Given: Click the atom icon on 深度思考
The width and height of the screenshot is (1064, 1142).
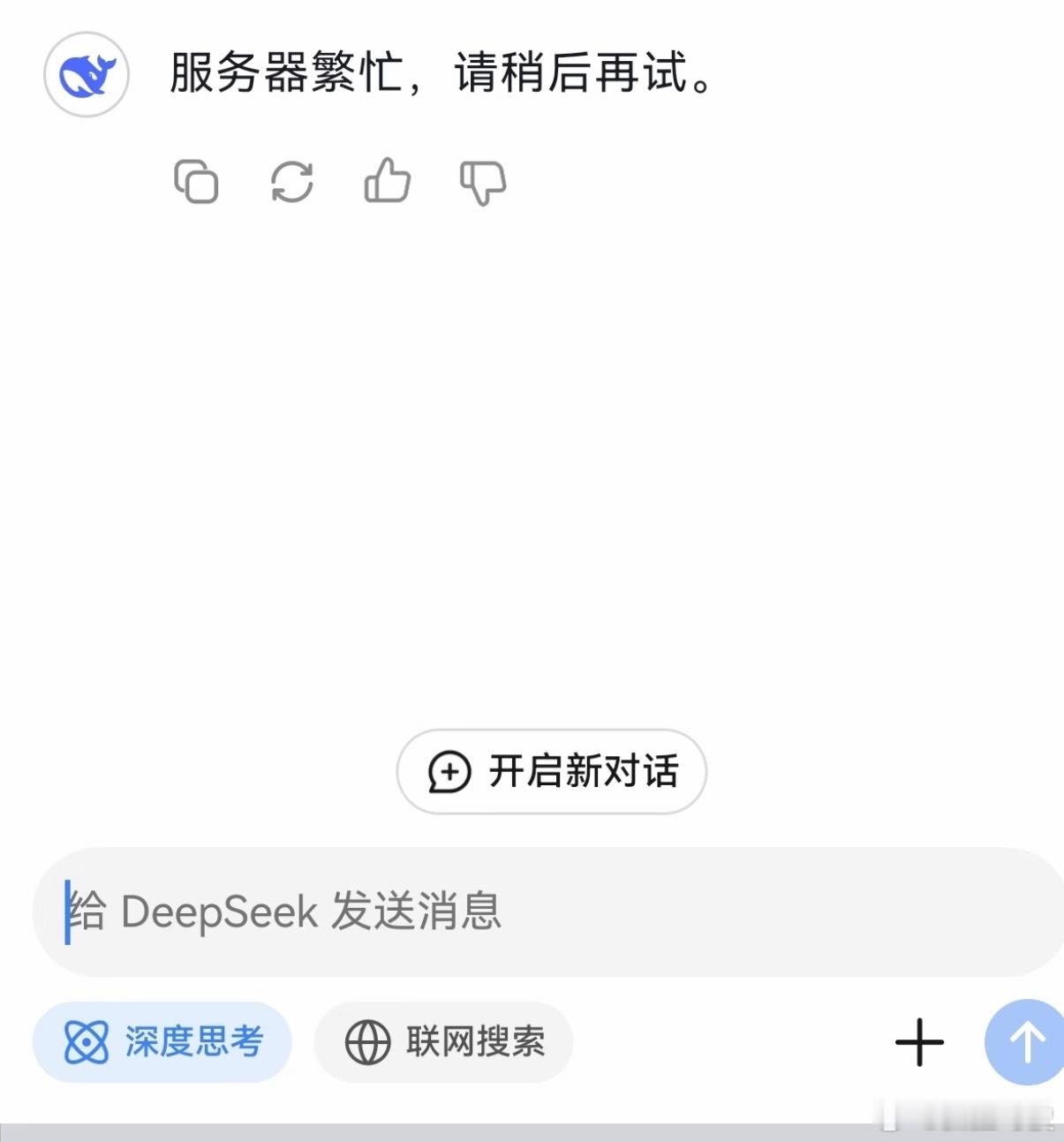Looking at the screenshot, I should pyautogui.click(x=87, y=1042).
